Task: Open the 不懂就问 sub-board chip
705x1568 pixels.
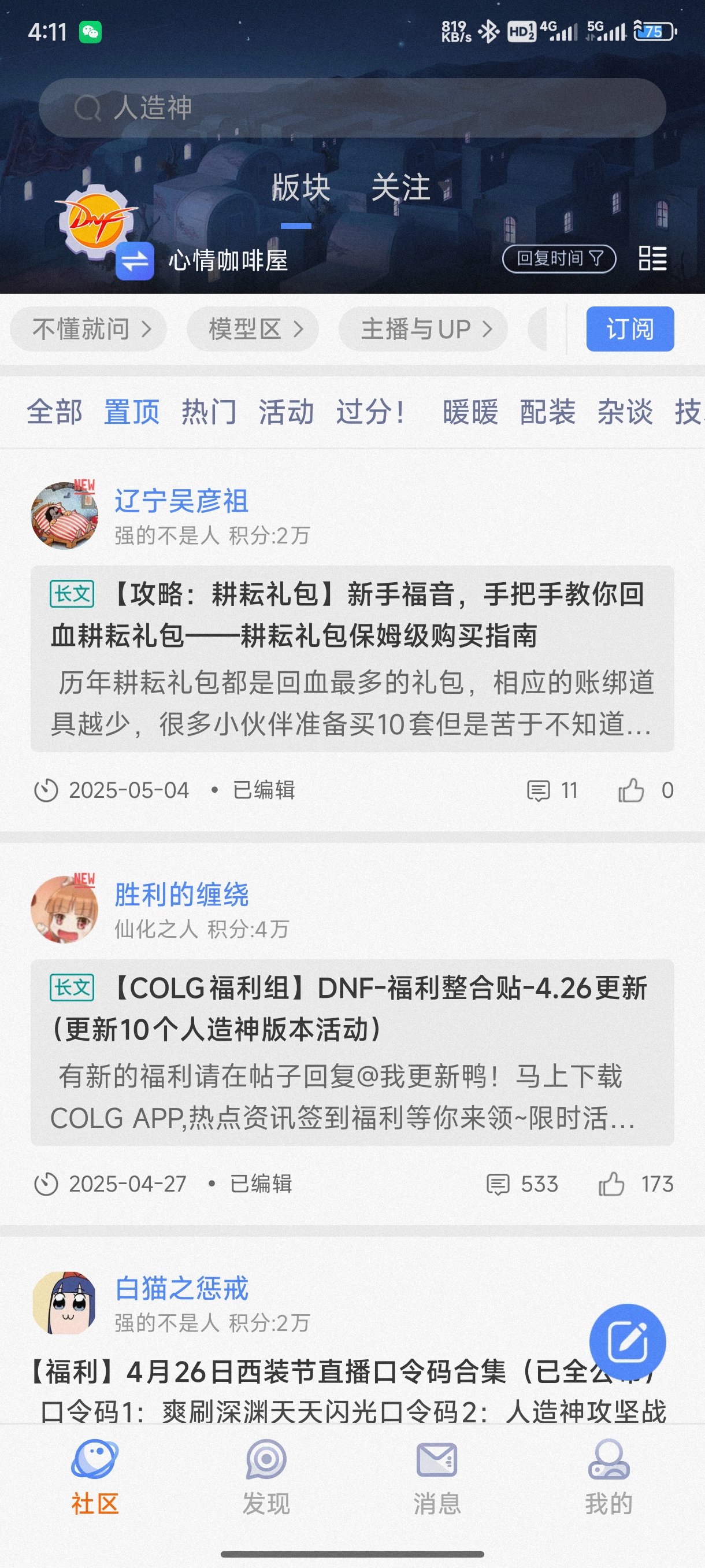Action: pyautogui.click(x=89, y=330)
